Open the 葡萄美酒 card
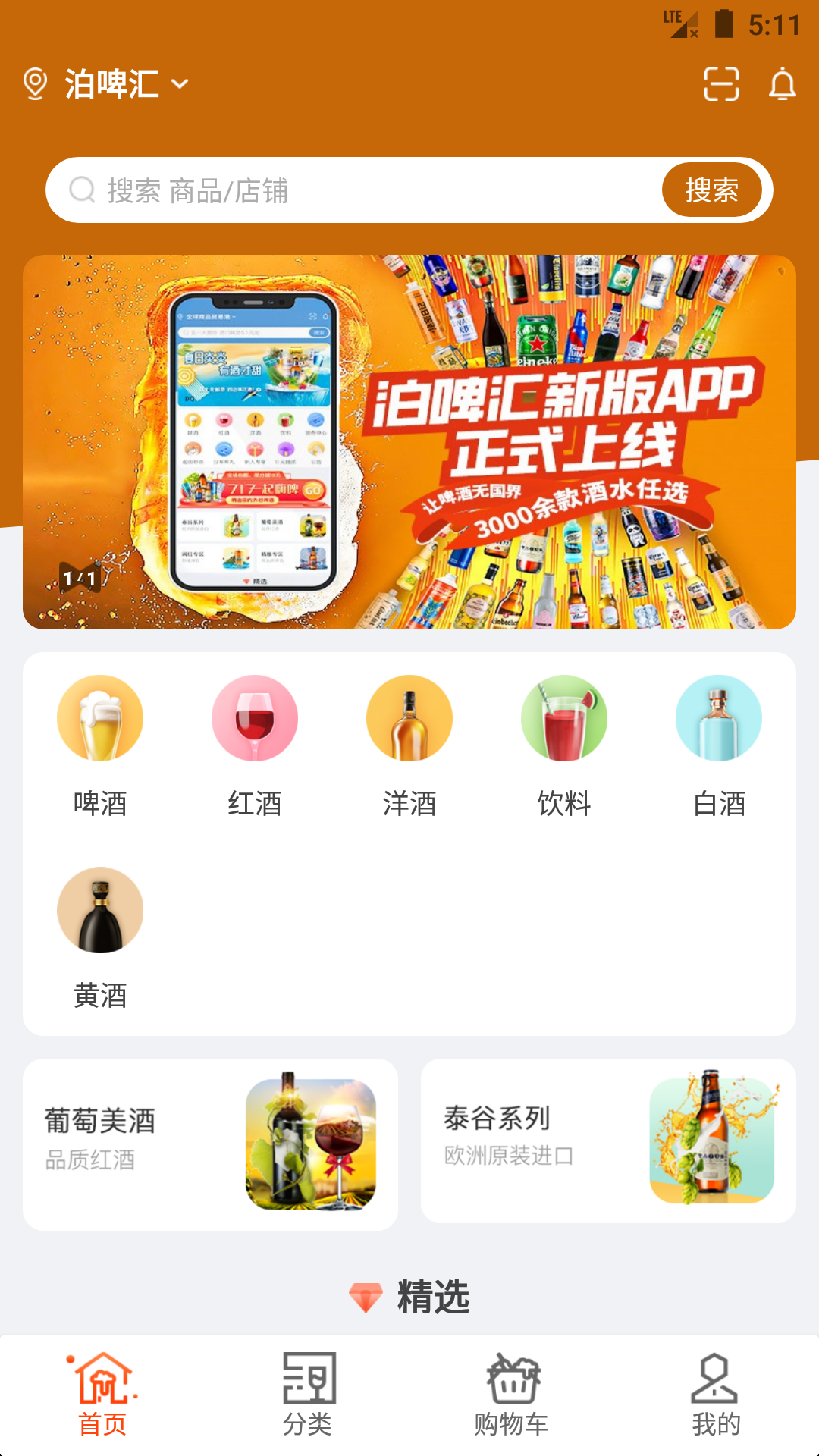This screenshot has height=1456, width=819. [x=210, y=1144]
